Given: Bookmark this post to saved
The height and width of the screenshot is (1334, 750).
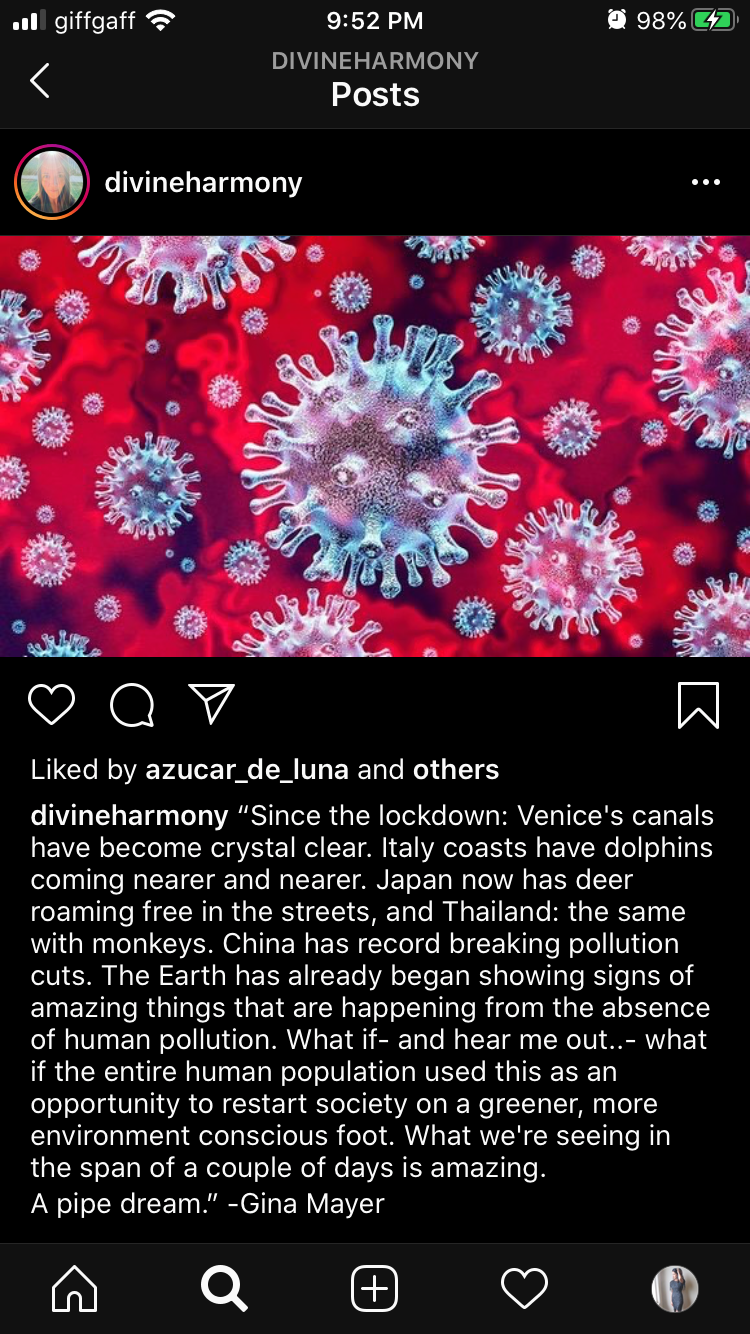Looking at the screenshot, I should tap(698, 704).
